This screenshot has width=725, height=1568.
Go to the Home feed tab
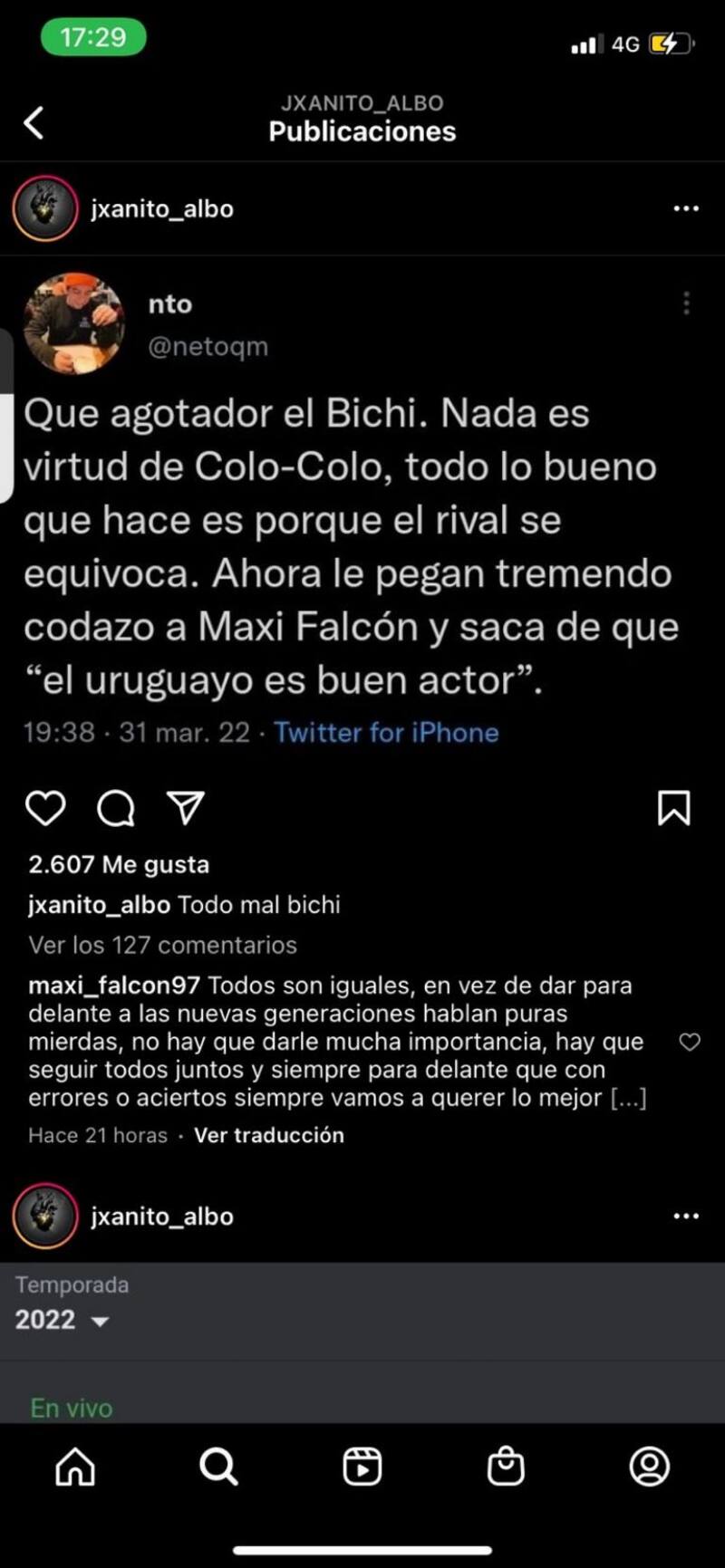[75, 1466]
